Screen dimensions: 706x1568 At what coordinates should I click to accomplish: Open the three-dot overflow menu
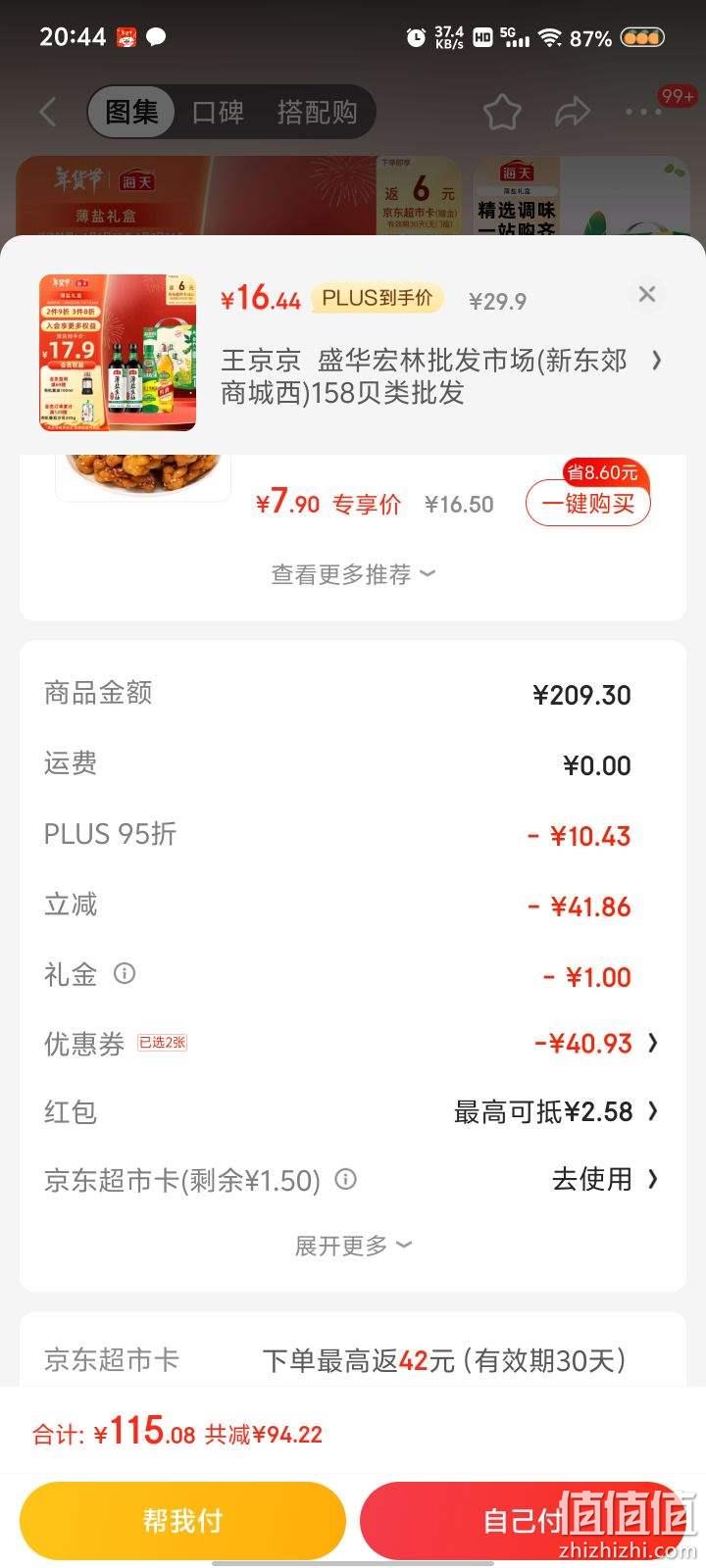(x=643, y=112)
